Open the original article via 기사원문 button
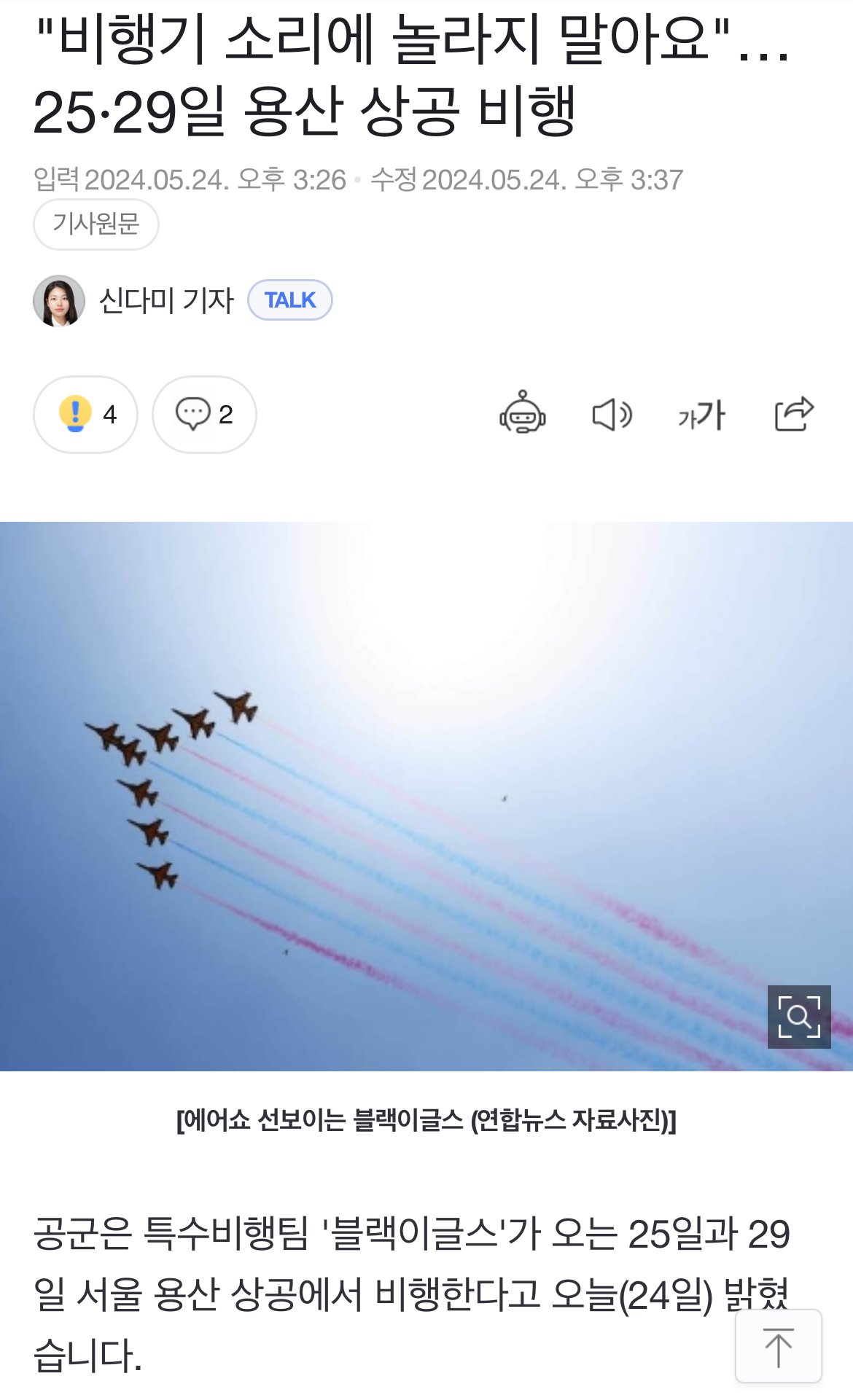The width and height of the screenshot is (853, 1400). click(x=96, y=224)
